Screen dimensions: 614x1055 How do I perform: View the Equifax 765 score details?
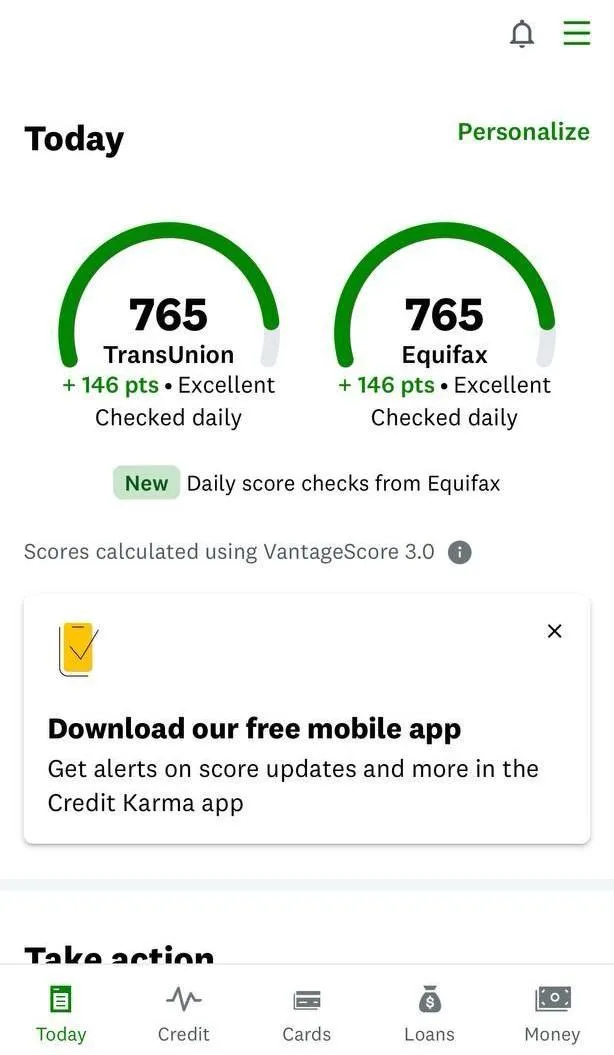[445, 326]
